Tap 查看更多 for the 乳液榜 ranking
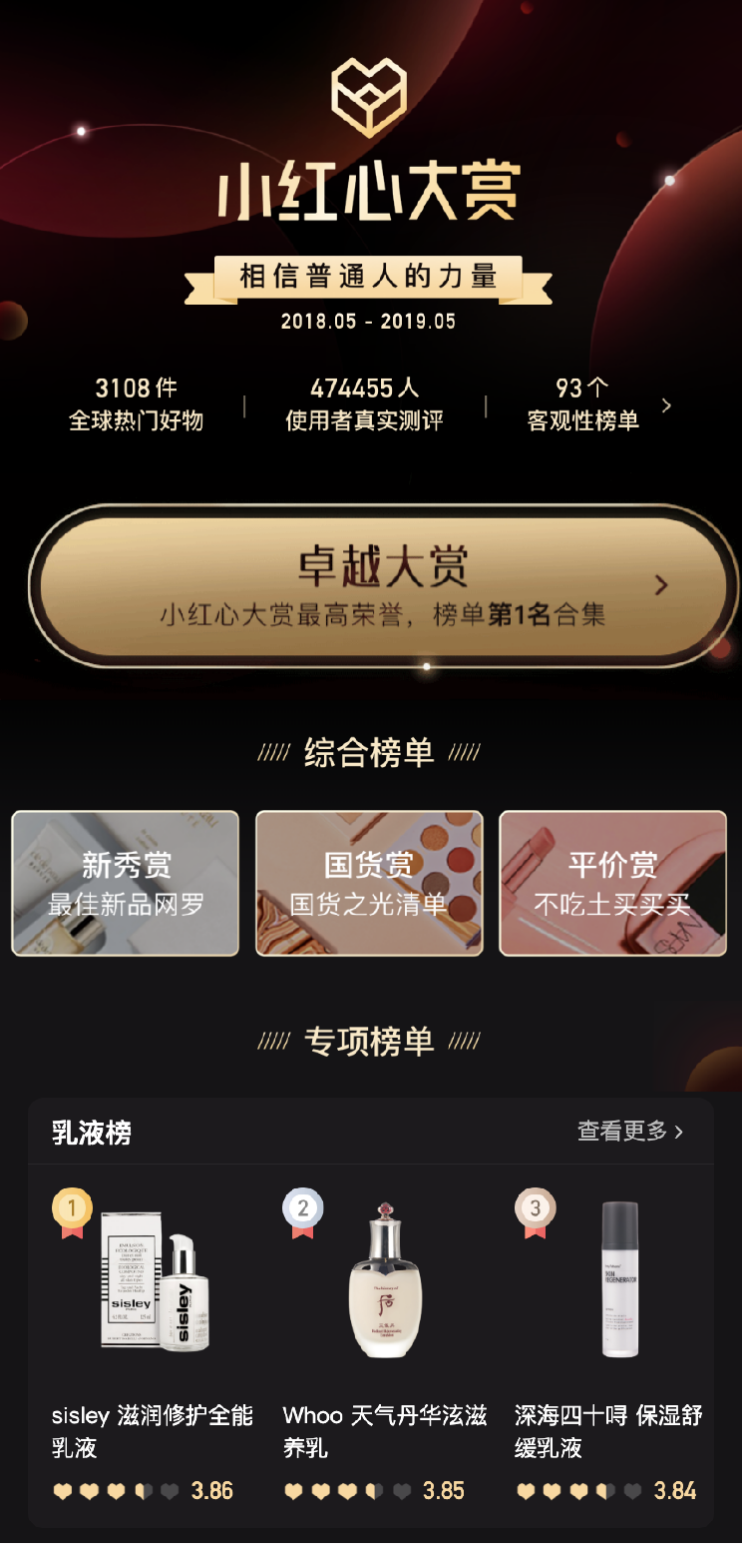The image size is (742, 1546). 630,1131
